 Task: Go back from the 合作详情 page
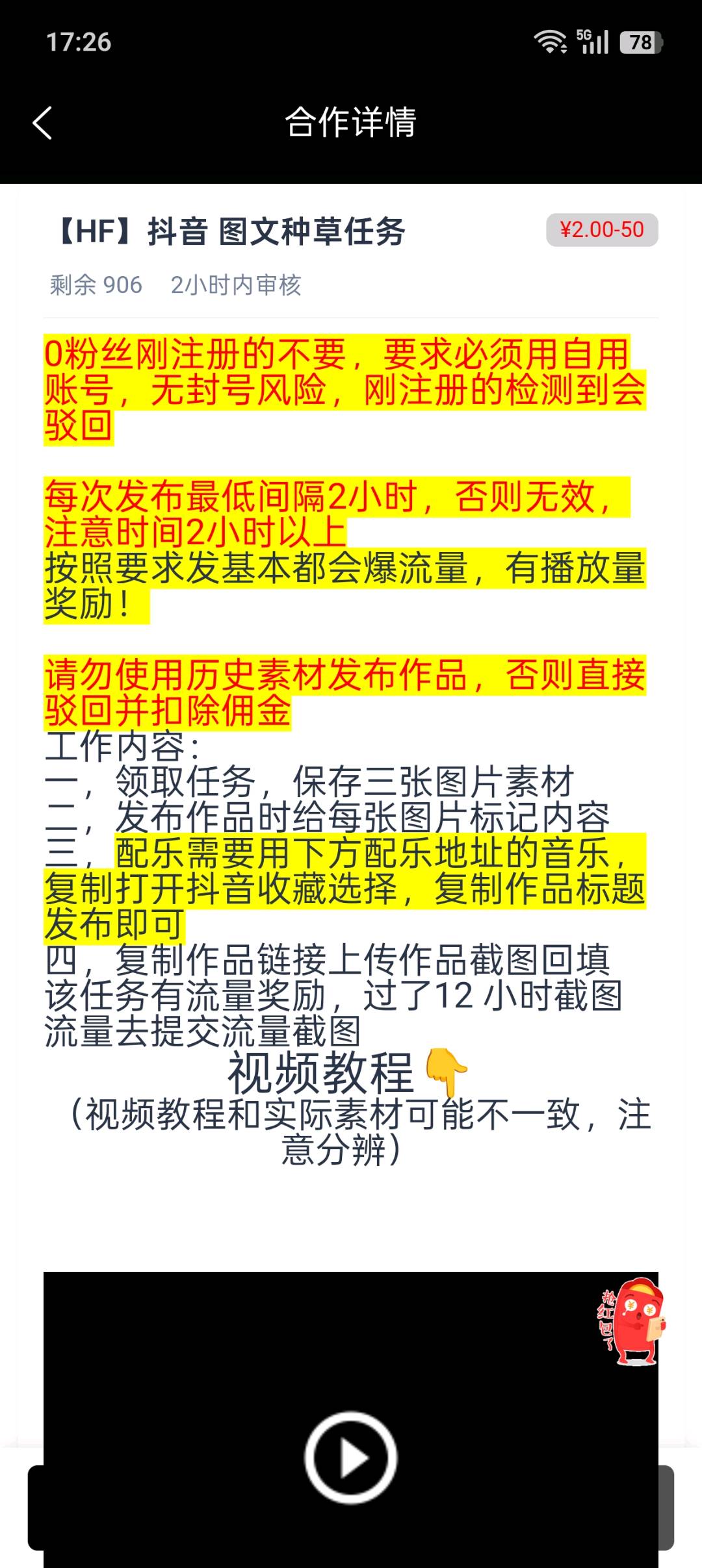(43, 123)
